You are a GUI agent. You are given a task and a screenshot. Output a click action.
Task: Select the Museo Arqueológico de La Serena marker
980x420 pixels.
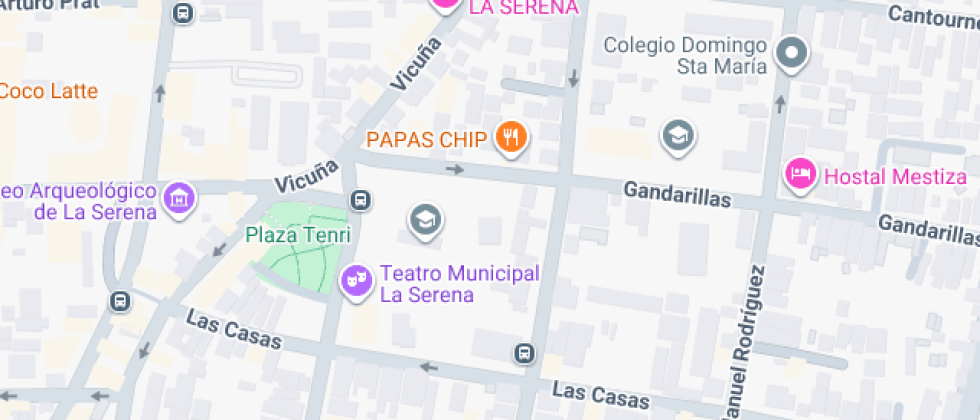point(179,197)
